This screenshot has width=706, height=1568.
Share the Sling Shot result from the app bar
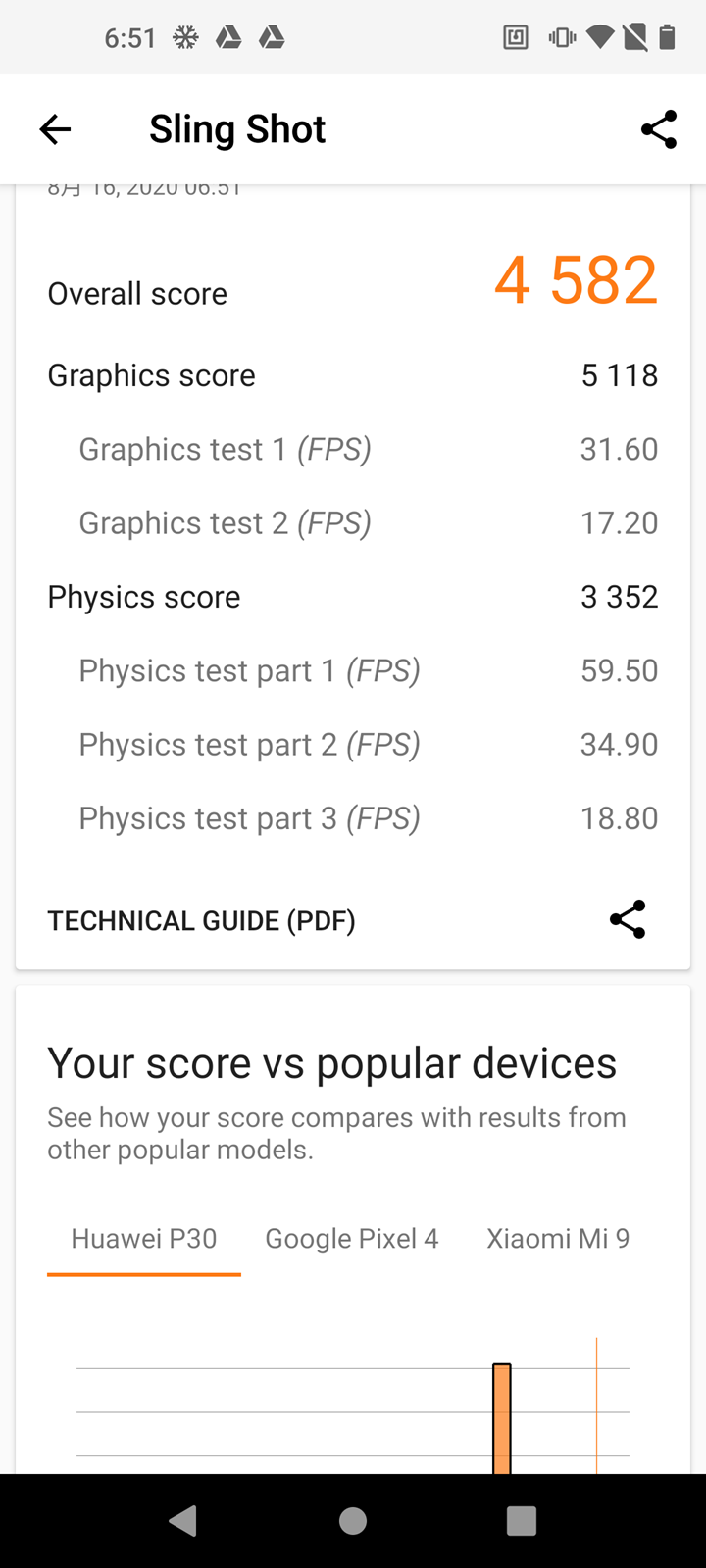click(658, 129)
